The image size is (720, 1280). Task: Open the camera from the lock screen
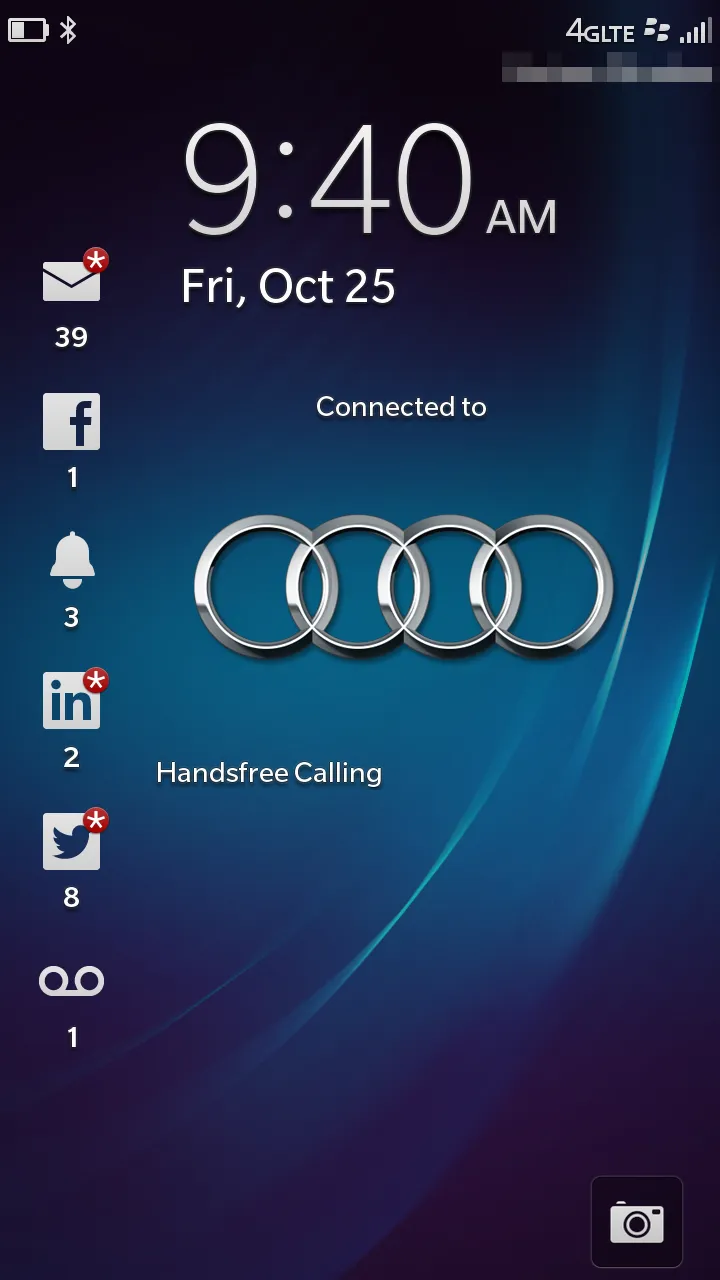637,1222
